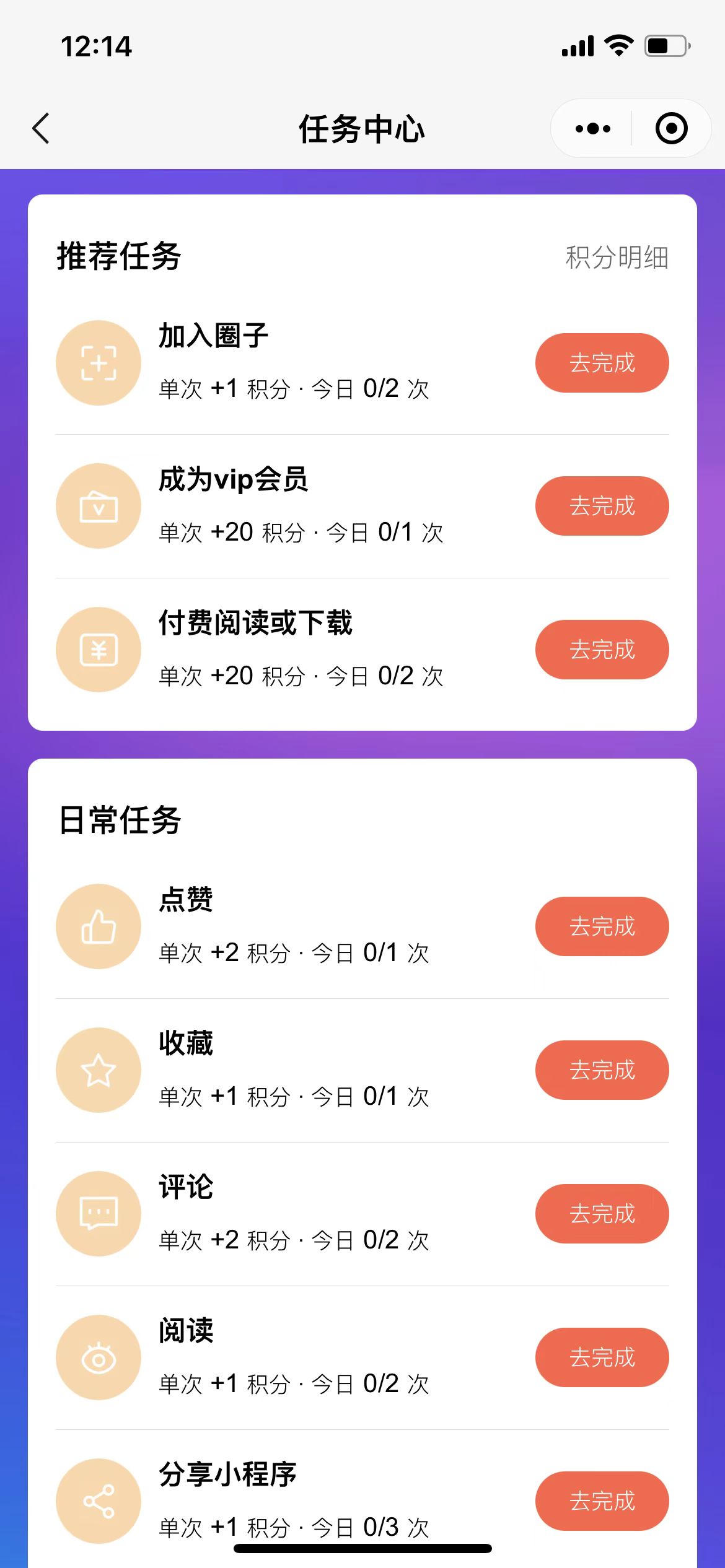Tap 去完成 for 加入圈子
Viewport: 725px width, 1568px height.
(x=602, y=363)
